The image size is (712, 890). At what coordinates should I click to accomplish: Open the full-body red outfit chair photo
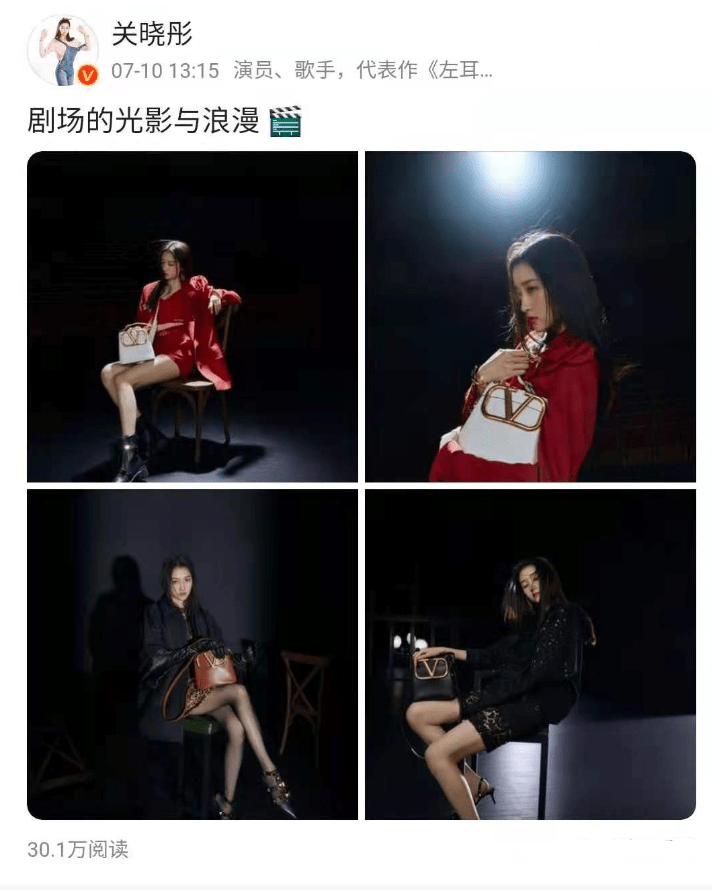(192, 316)
